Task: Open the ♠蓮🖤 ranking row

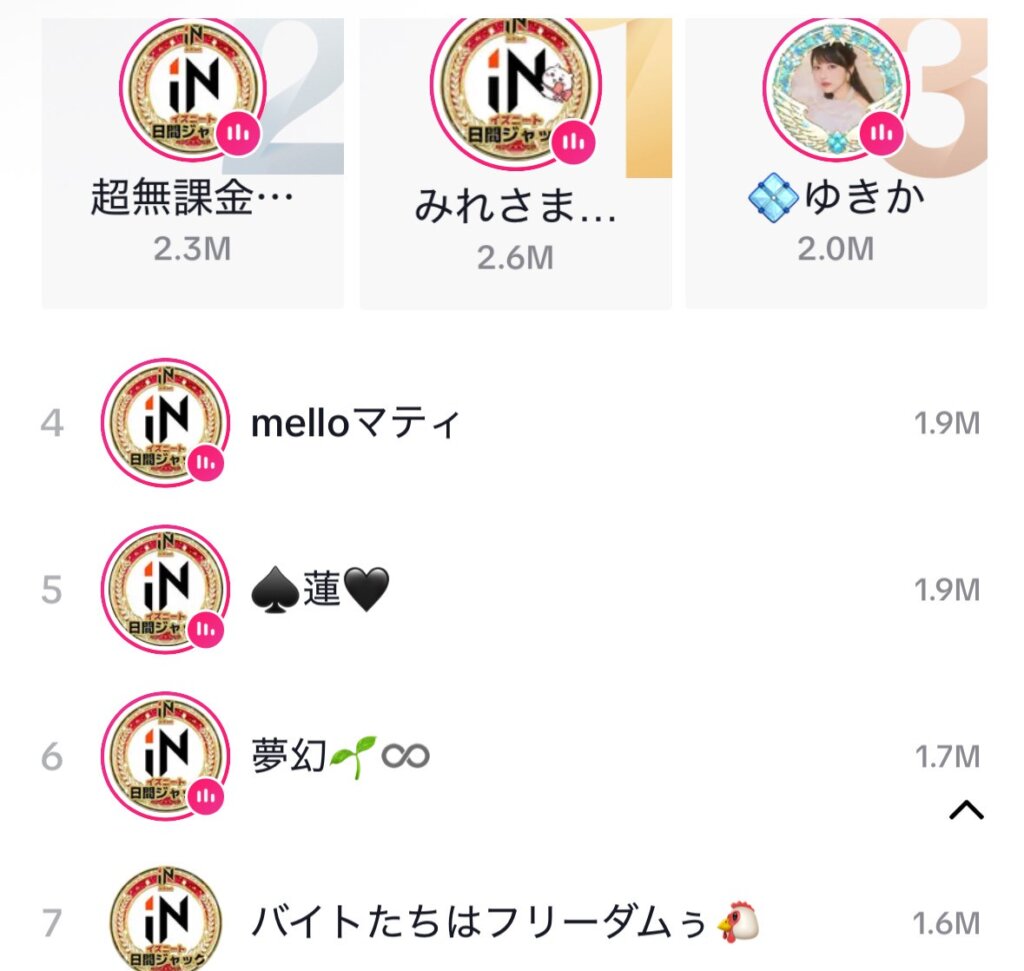Action: [x=510, y=590]
